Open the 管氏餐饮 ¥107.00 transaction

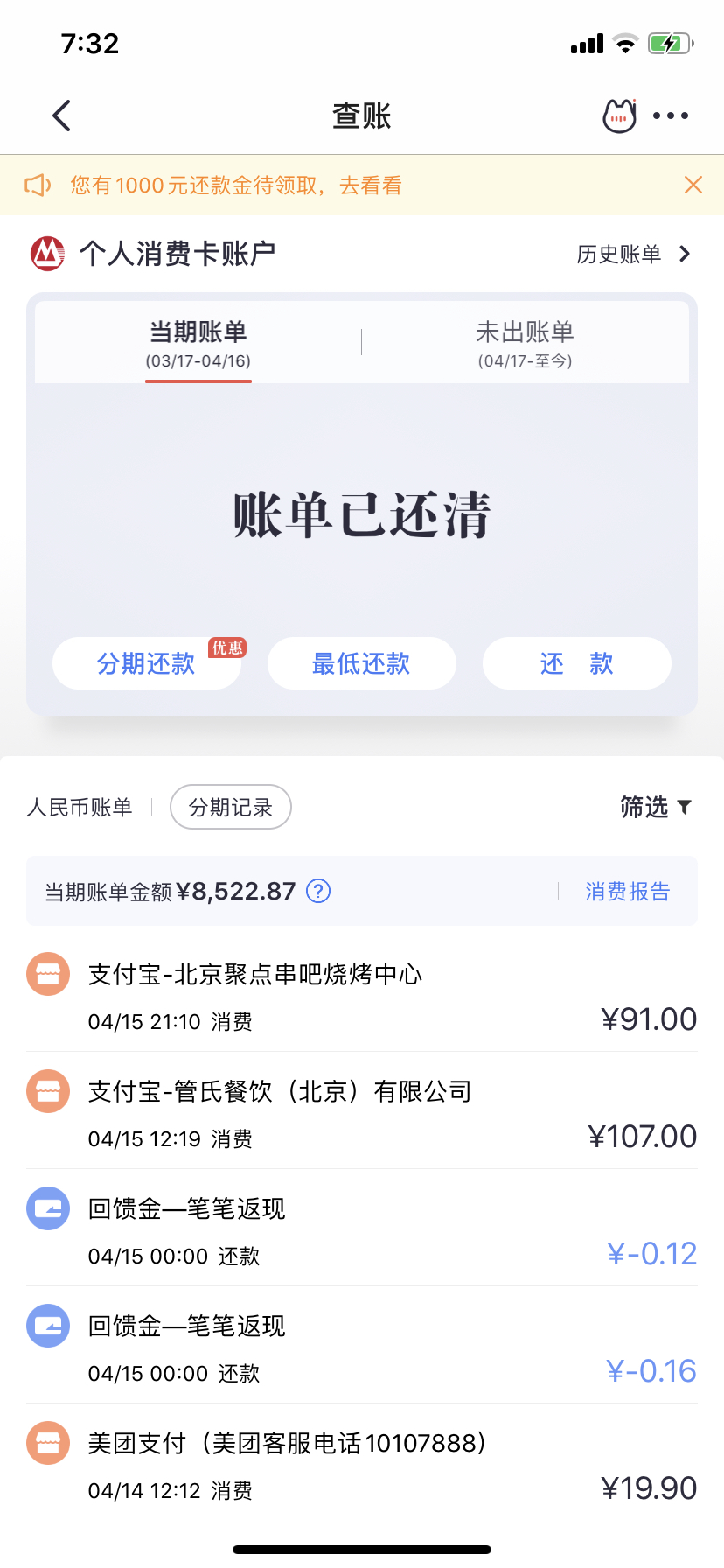pyautogui.click(x=362, y=1110)
